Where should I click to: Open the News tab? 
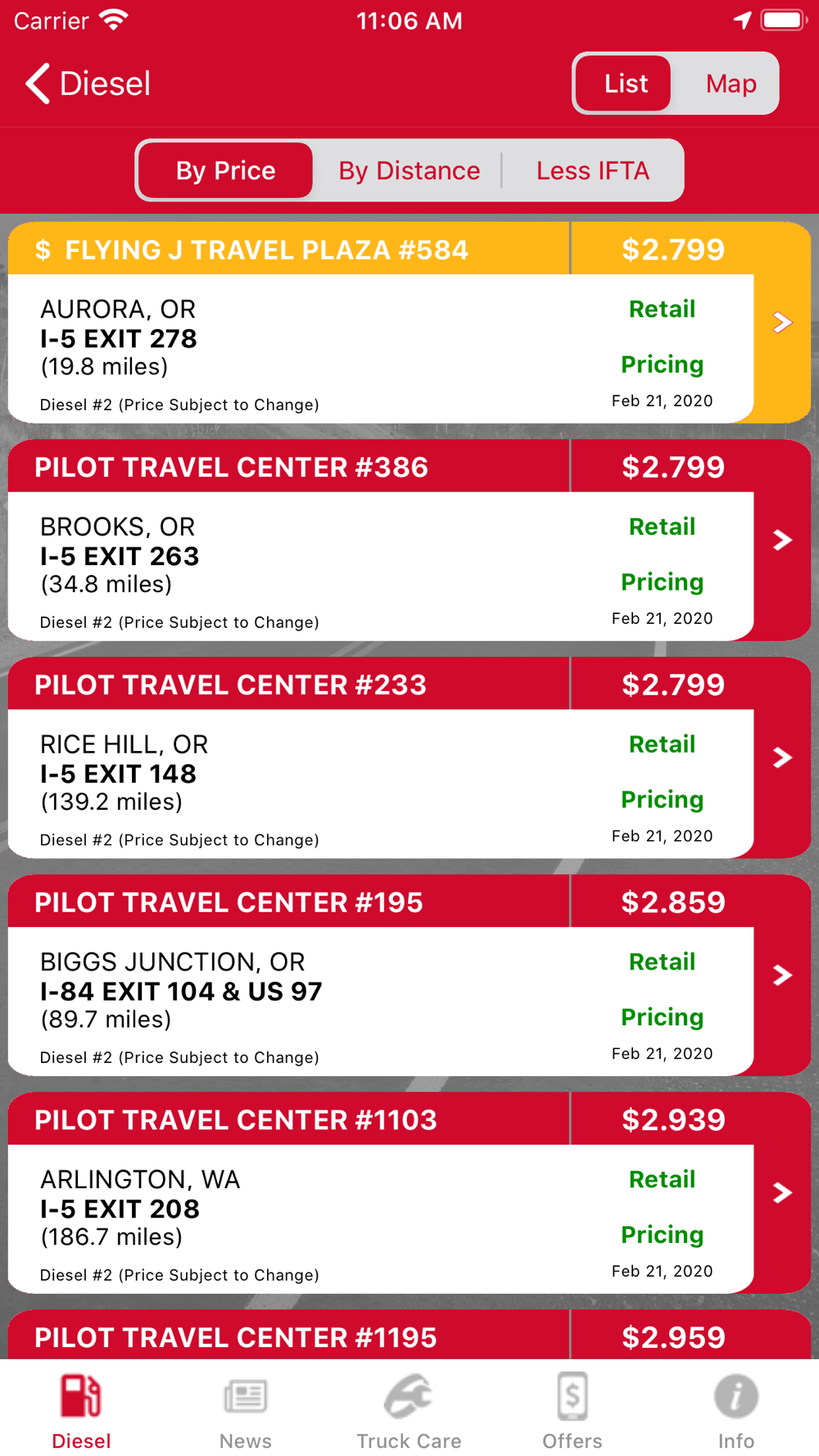(x=245, y=1411)
